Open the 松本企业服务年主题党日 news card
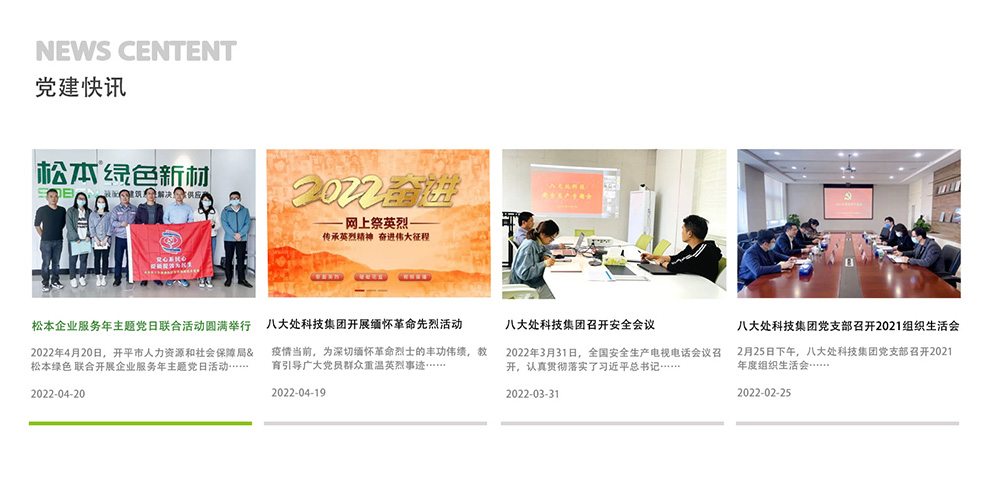Screen dimensions: 1003x485 [142, 223]
